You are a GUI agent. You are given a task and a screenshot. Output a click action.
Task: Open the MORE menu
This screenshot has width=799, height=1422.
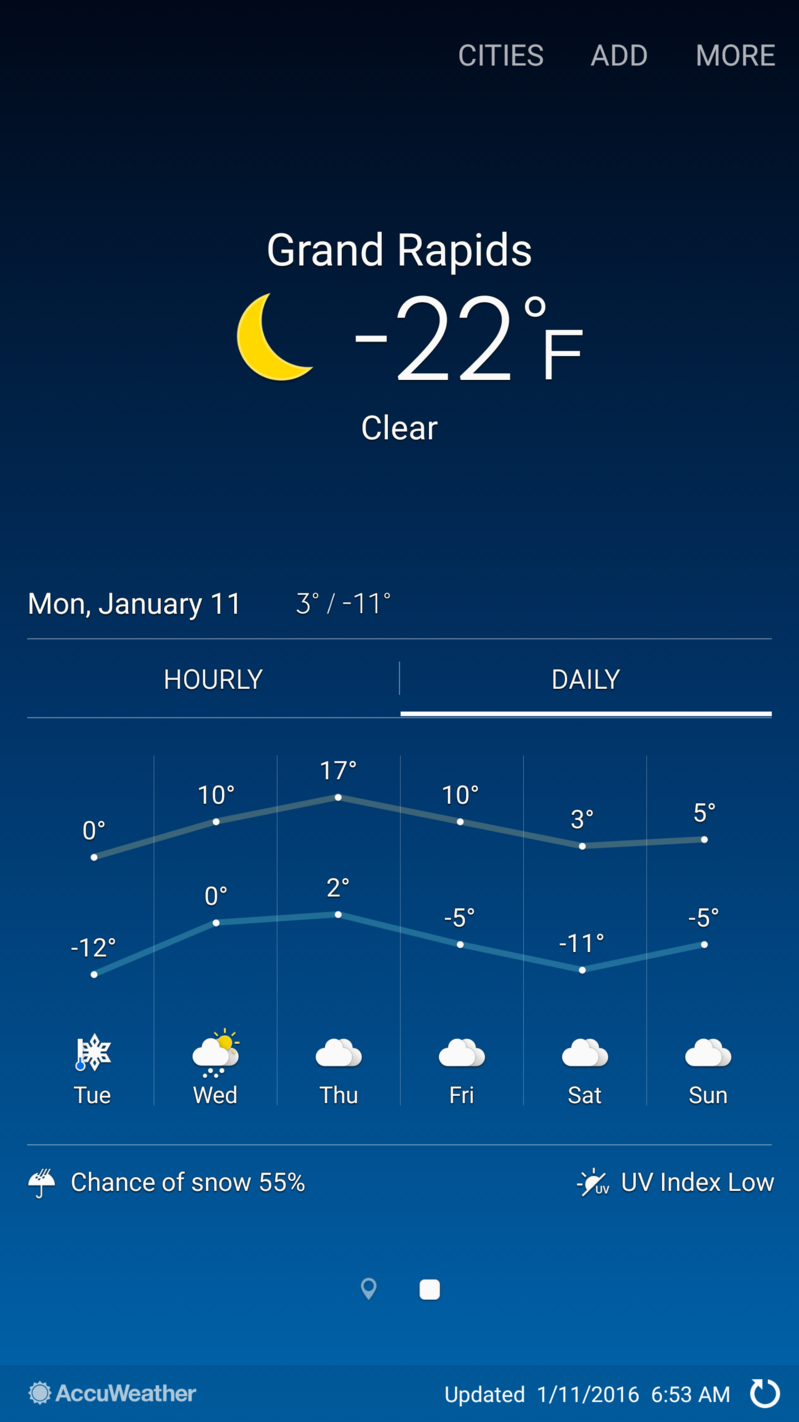(x=735, y=55)
